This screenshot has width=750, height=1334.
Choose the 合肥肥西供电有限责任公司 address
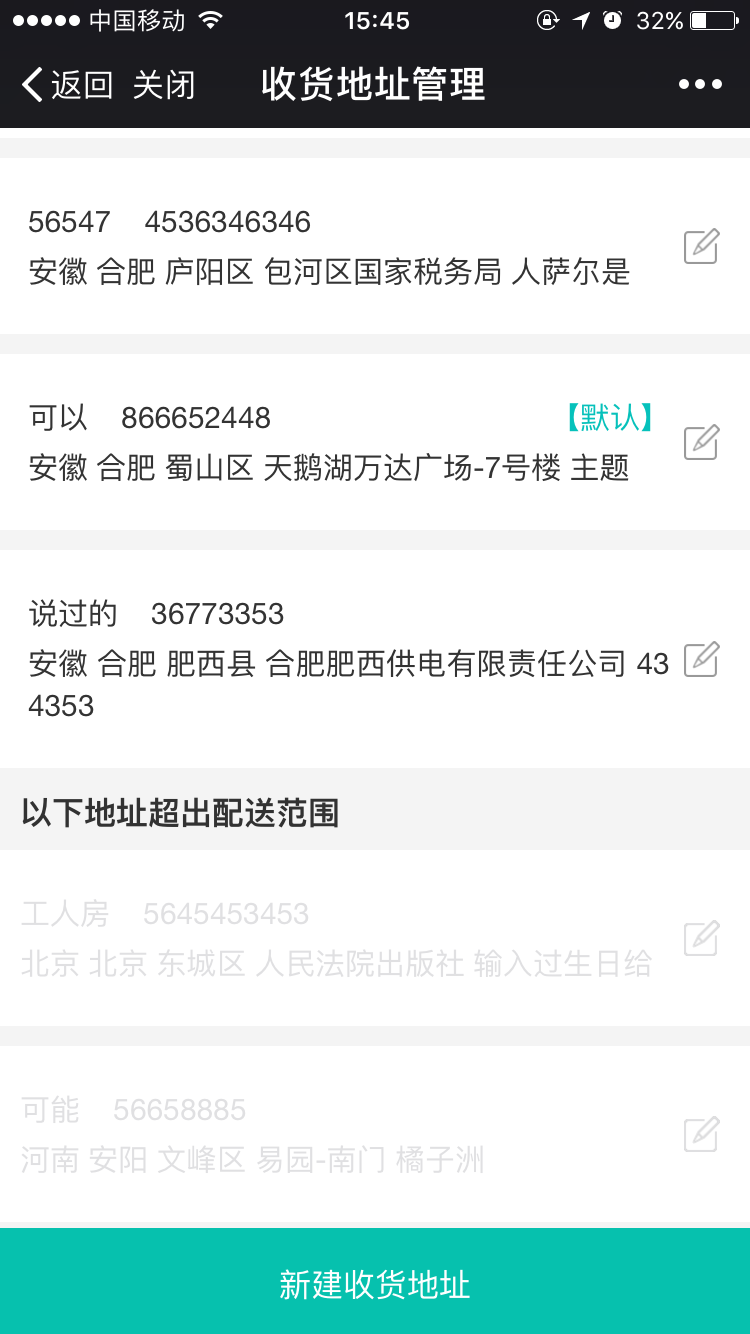[x=340, y=659]
